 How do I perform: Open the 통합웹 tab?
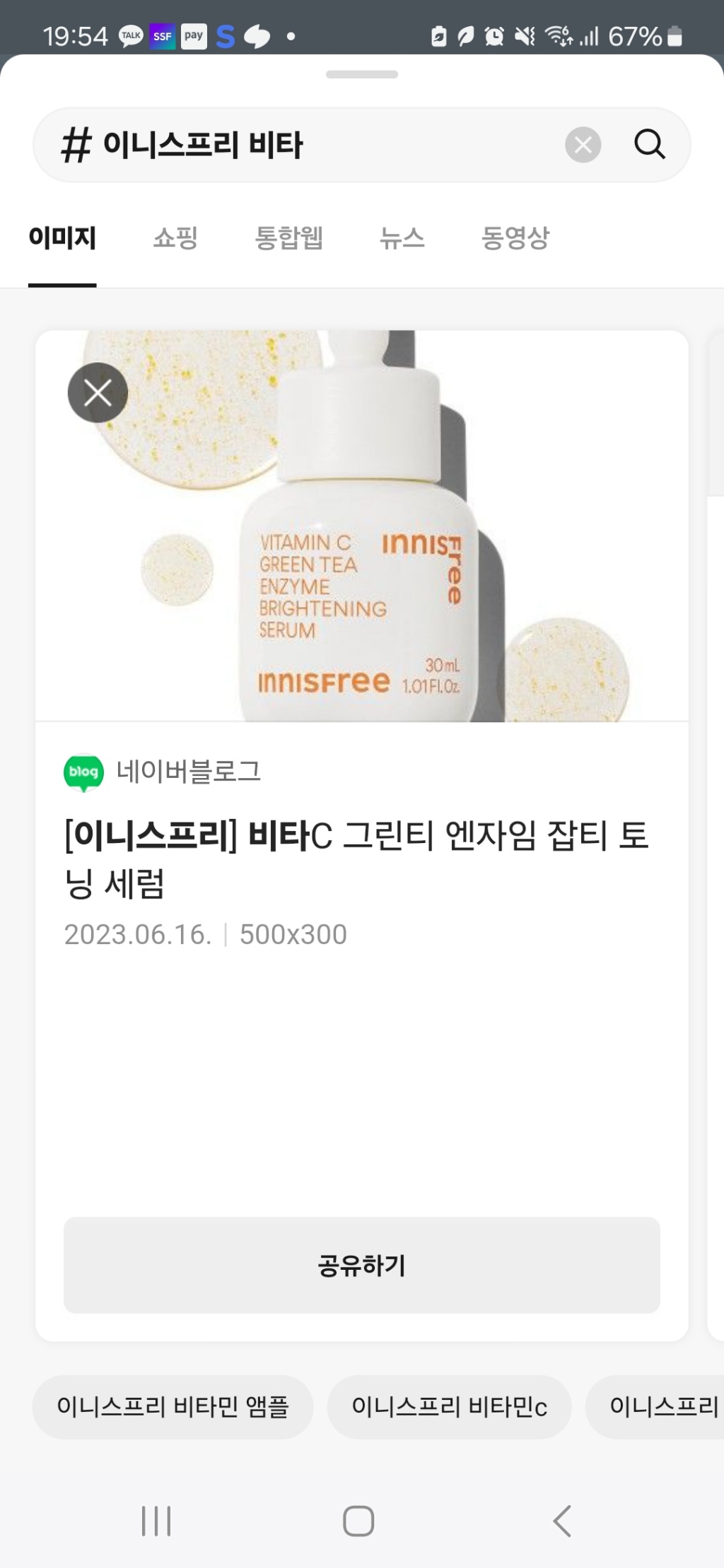pyautogui.click(x=288, y=237)
